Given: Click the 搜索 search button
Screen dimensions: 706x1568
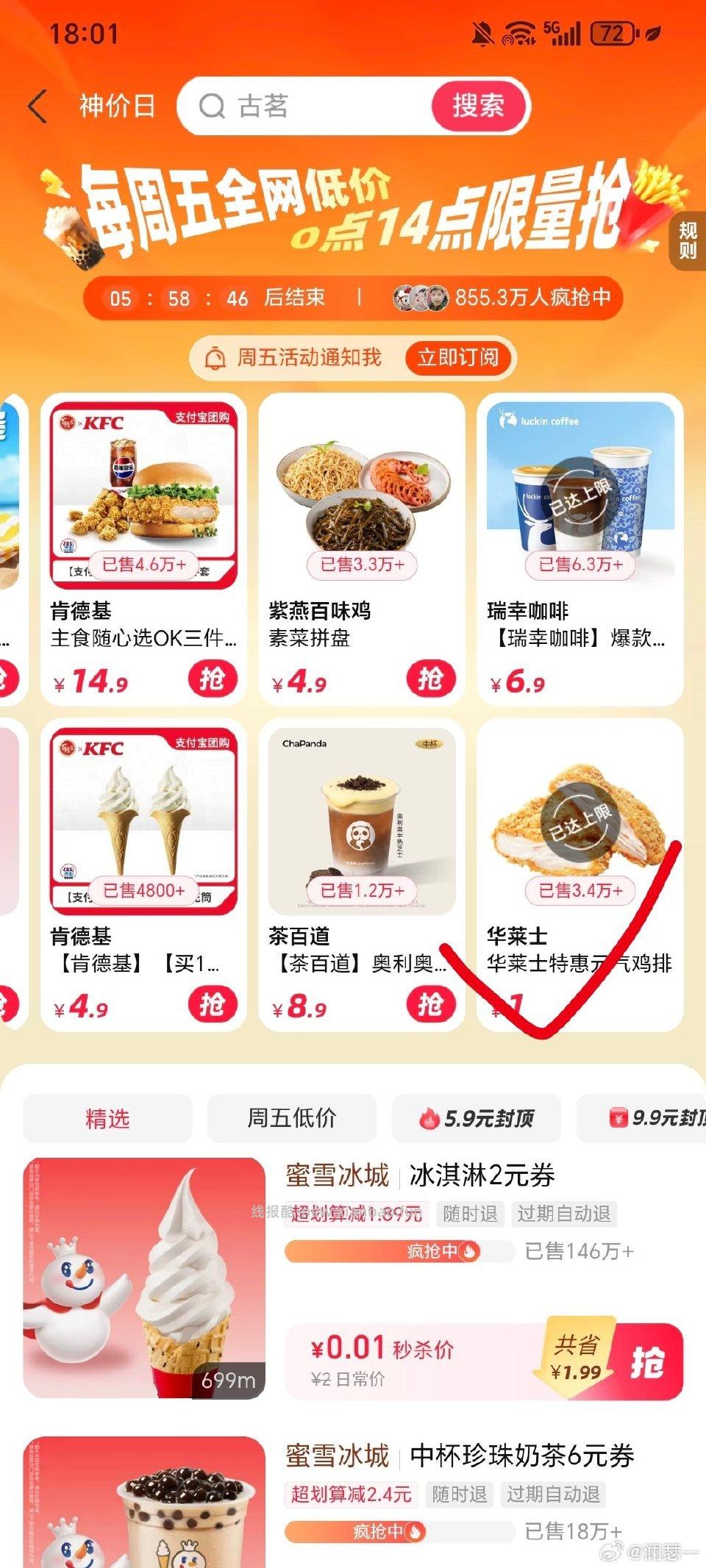Looking at the screenshot, I should (x=480, y=106).
